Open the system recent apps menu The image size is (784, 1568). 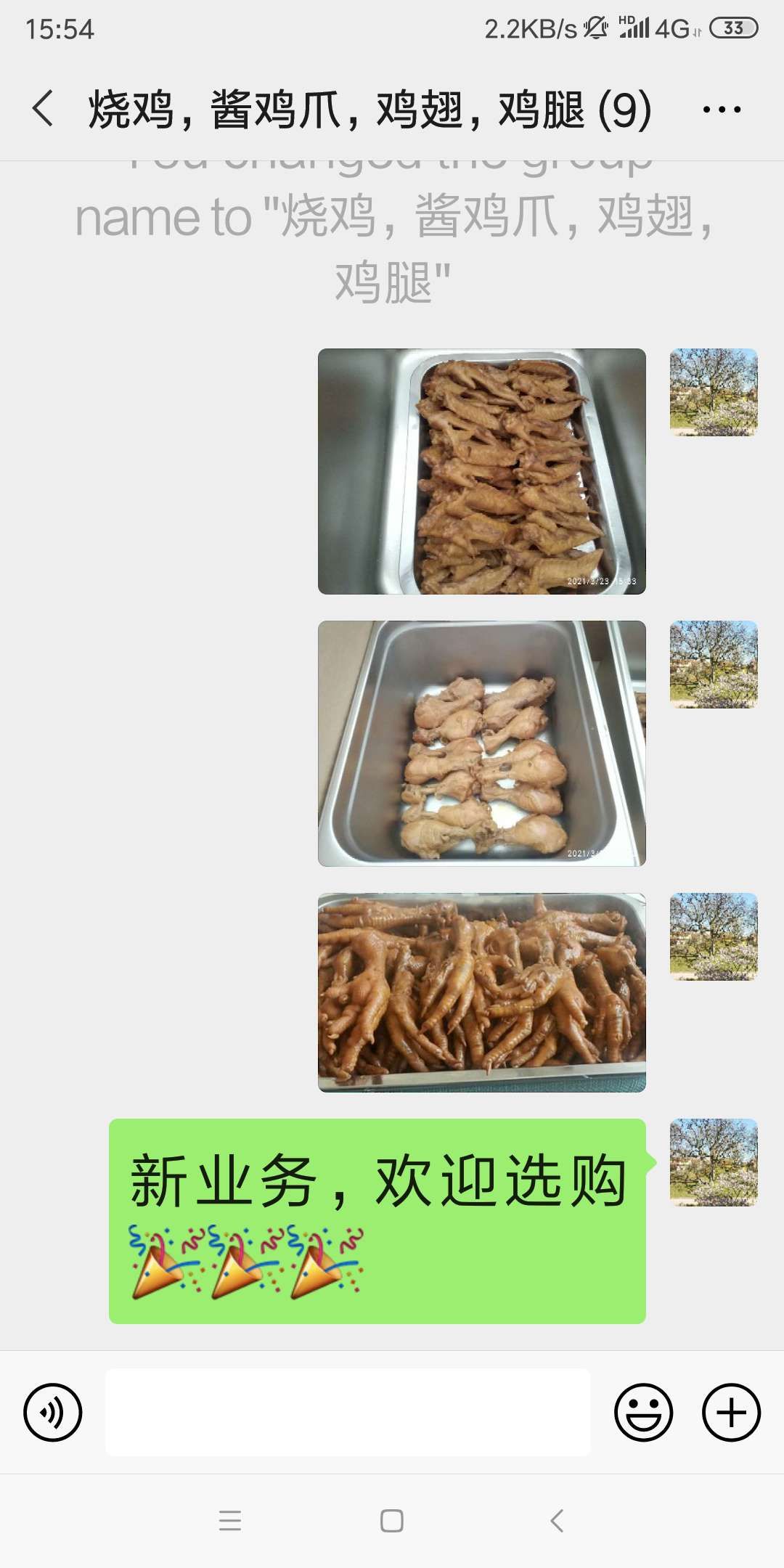tap(230, 1520)
